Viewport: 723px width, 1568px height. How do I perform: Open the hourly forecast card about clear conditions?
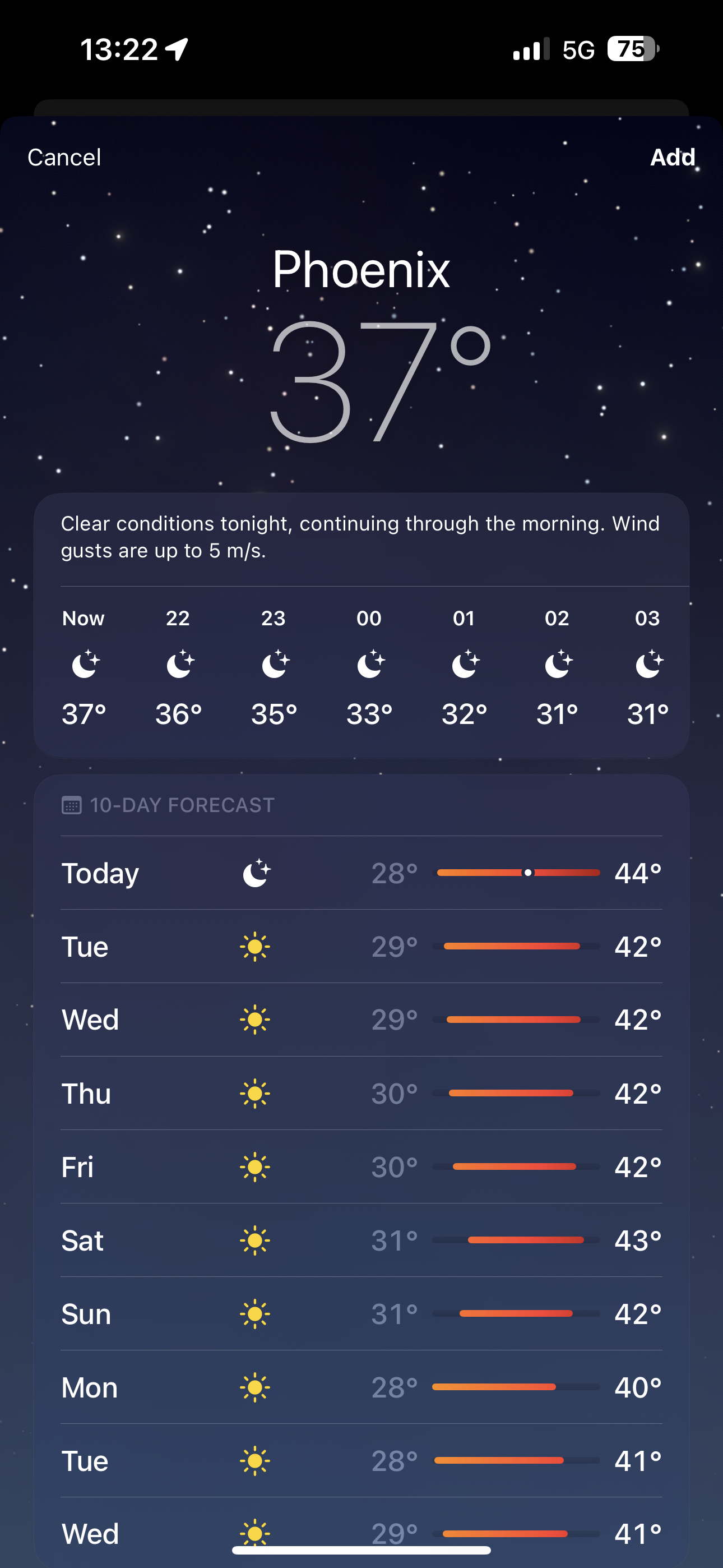[361, 625]
